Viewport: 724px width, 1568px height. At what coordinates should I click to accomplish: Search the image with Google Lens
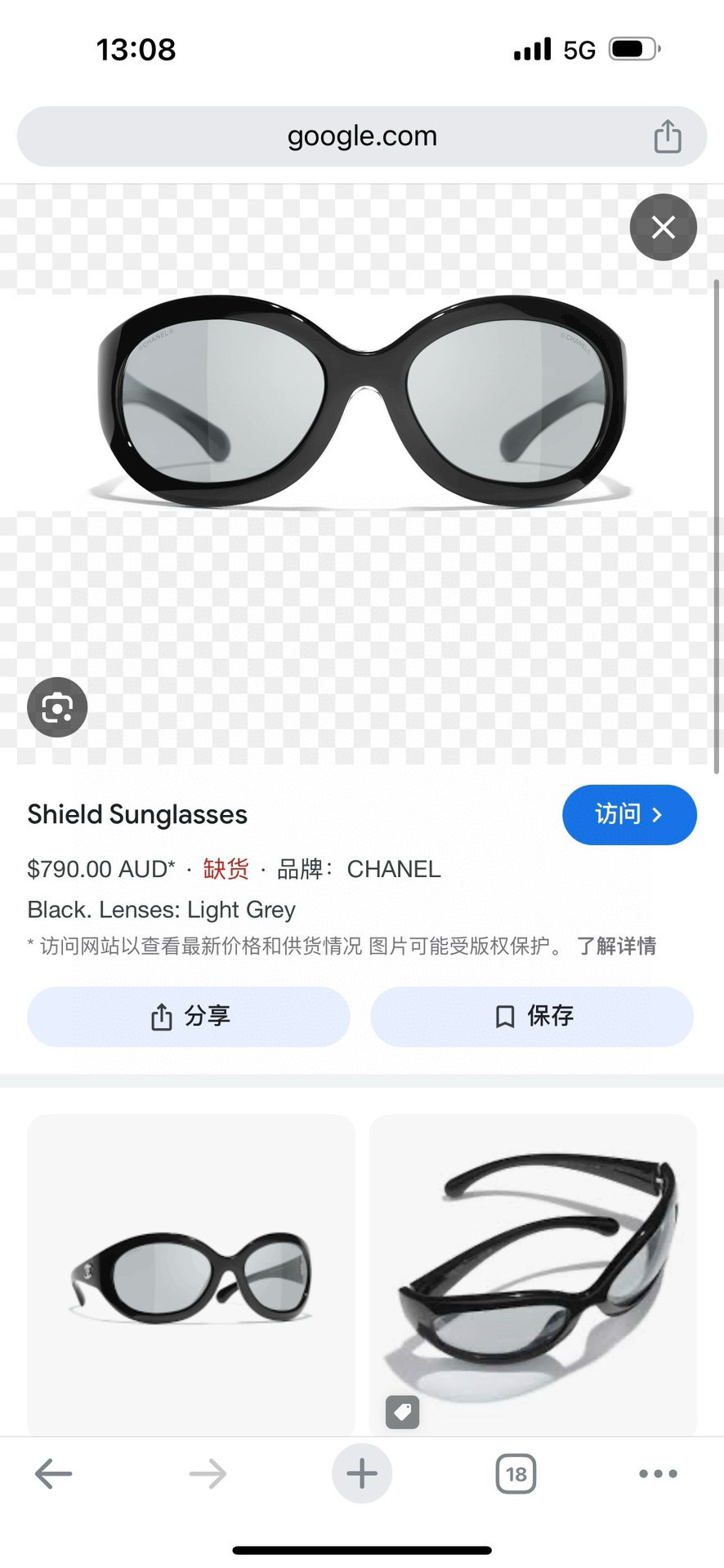[57, 707]
